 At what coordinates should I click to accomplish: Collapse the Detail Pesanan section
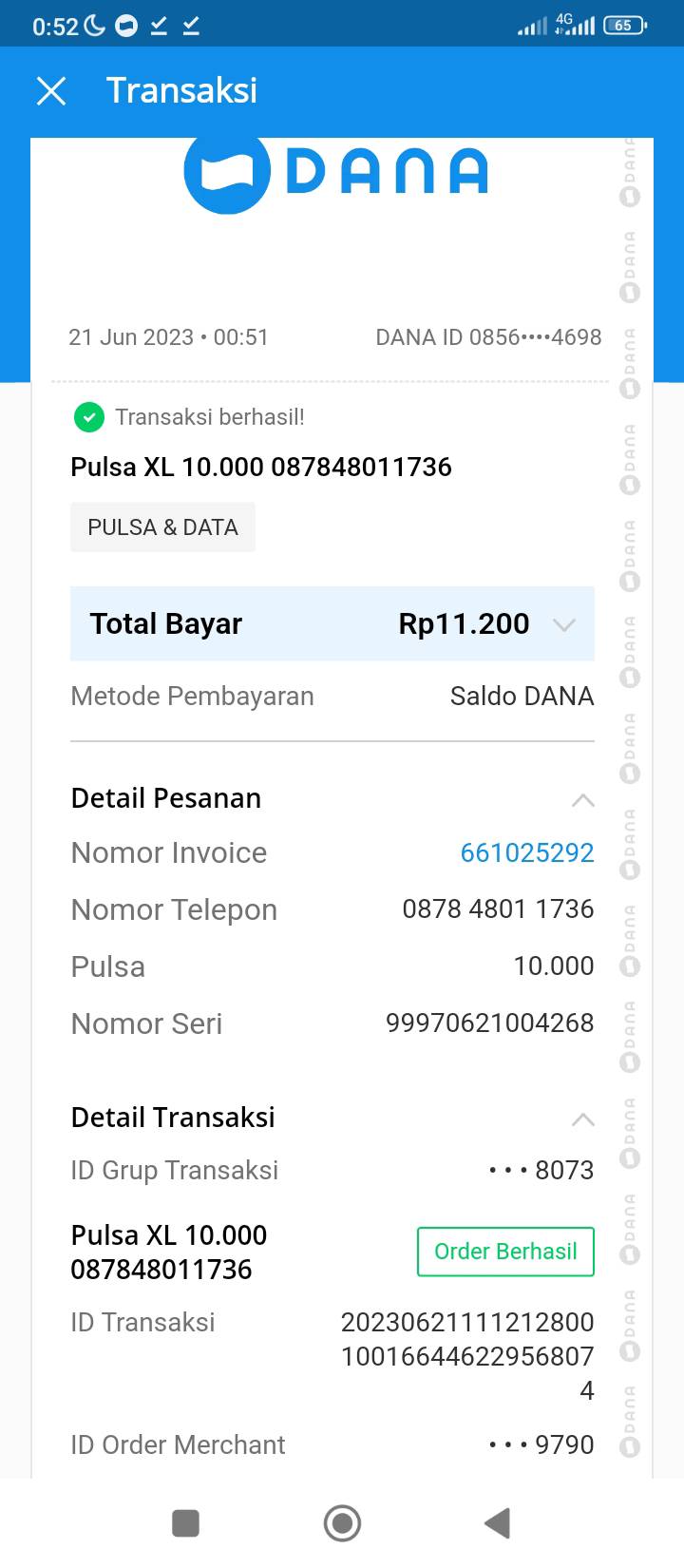[582, 800]
